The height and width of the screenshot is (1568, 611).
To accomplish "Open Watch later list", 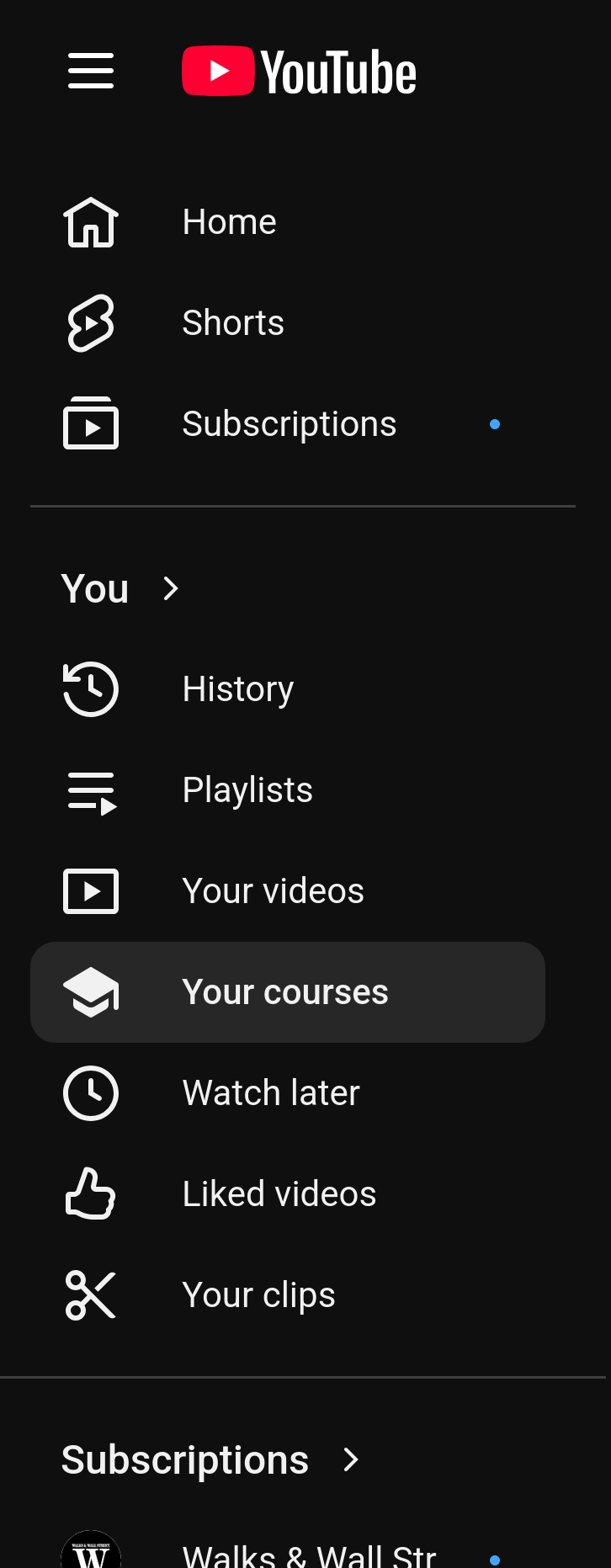I will coord(271,1093).
